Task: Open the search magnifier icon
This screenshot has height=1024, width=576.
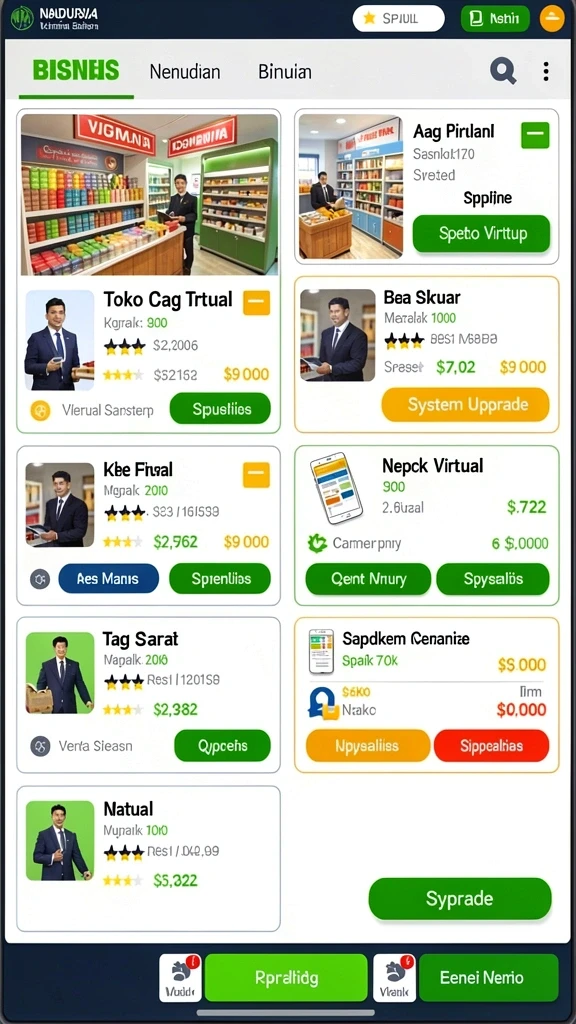Action: pyautogui.click(x=503, y=71)
